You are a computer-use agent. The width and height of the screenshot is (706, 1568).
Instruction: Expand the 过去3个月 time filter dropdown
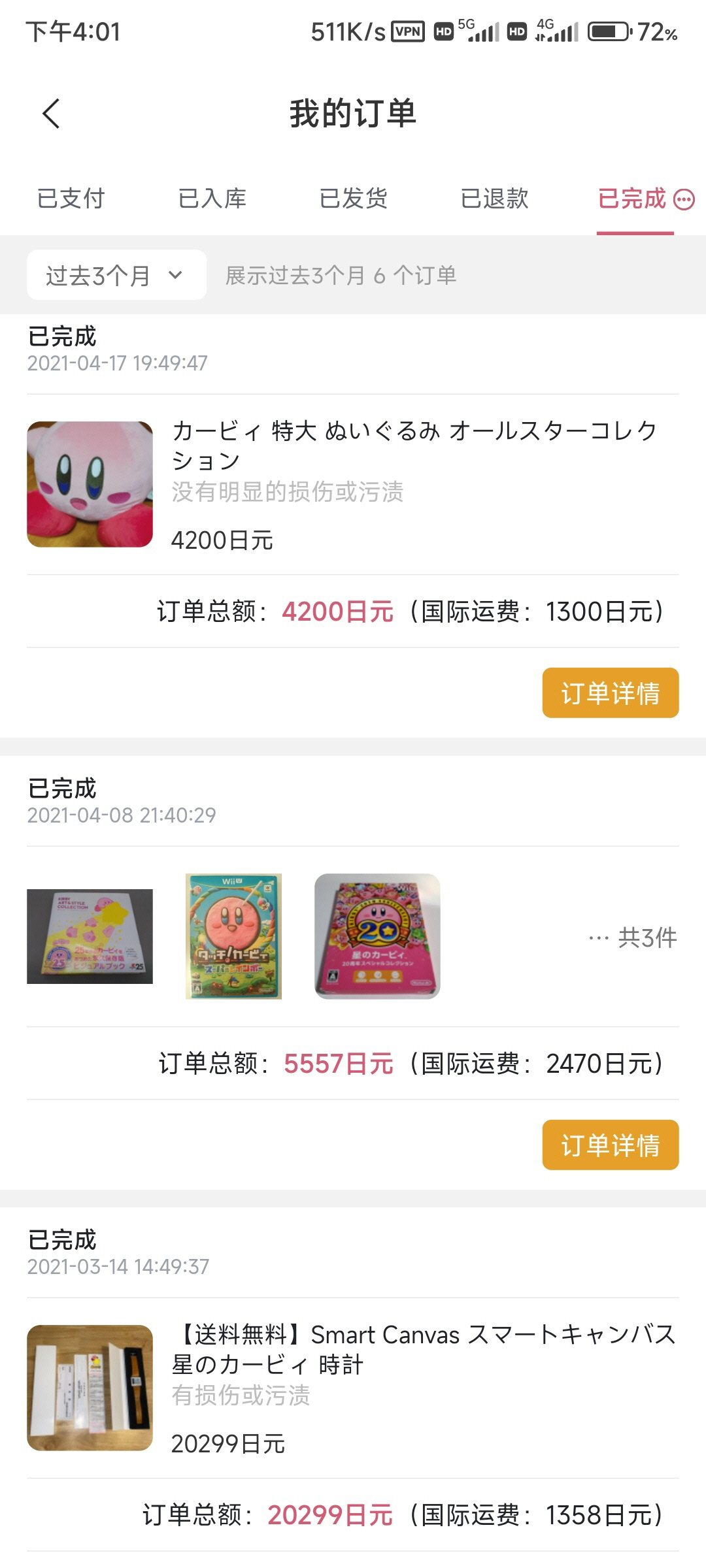(x=116, y=275)
